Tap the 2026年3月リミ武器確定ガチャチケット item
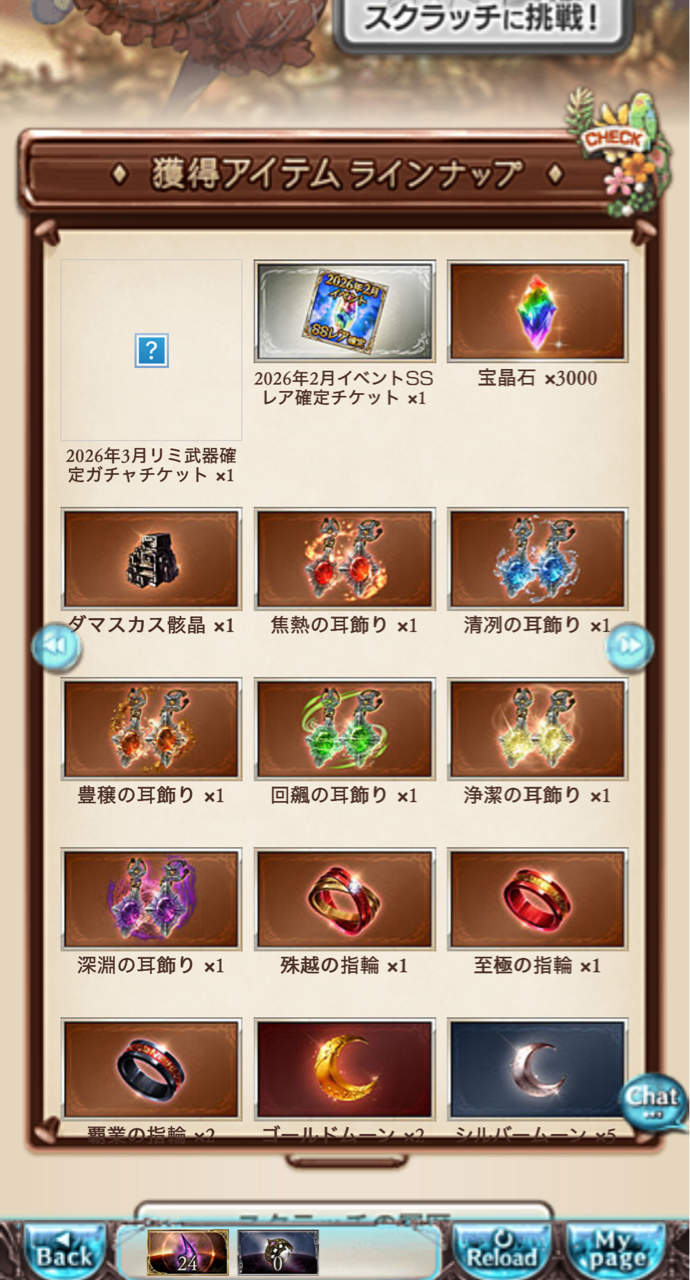 point(151,350)
